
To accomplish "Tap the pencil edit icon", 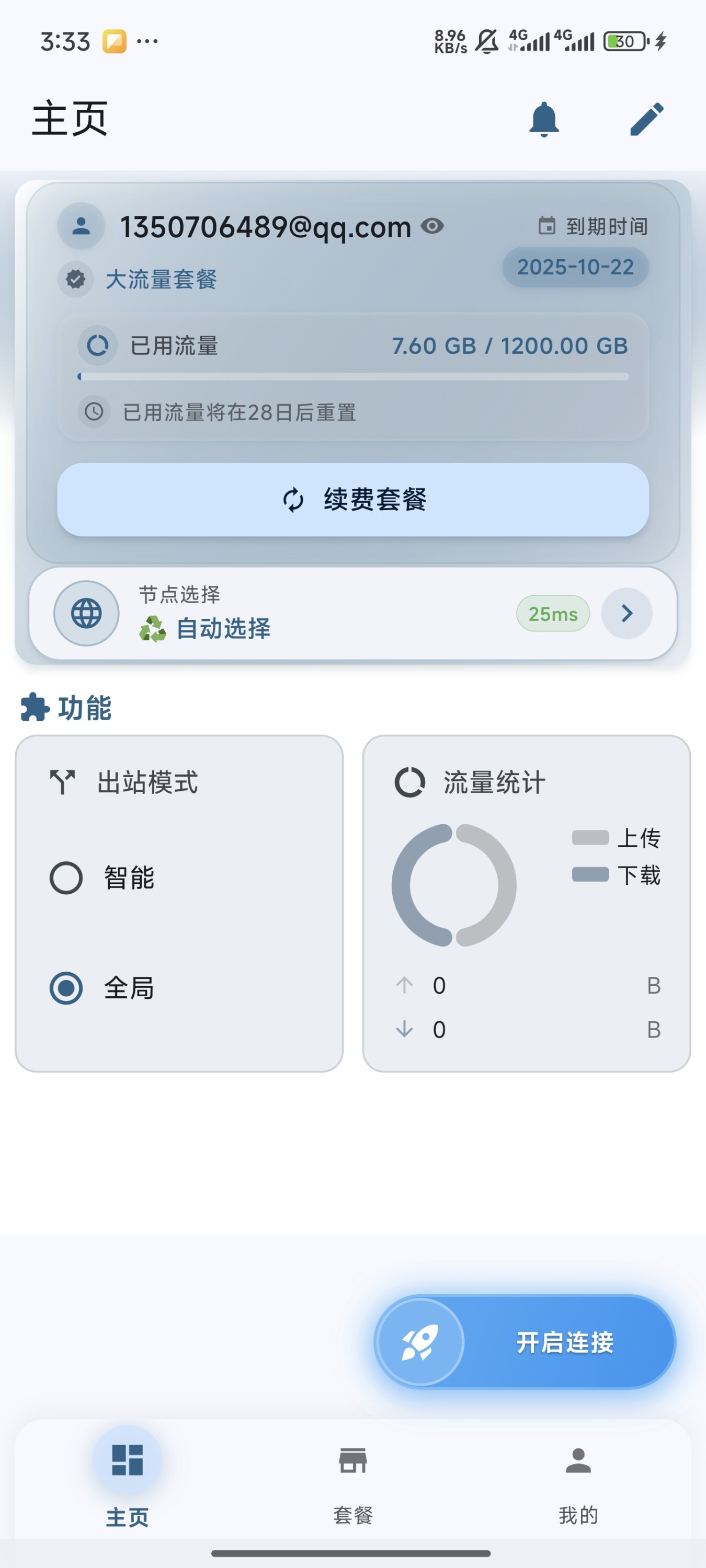I will coord(646,119).
